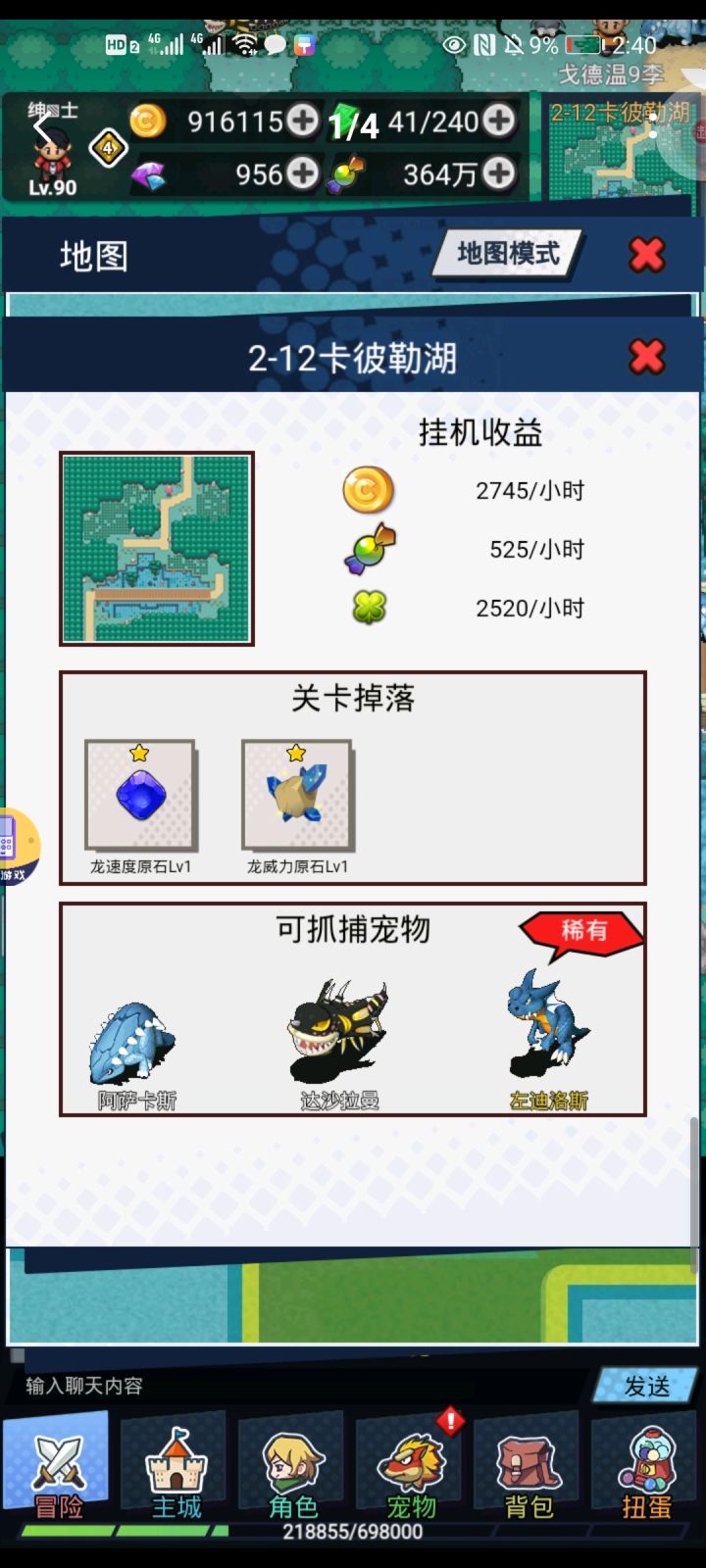706x1568 pixels.
Task: Tap the 龙威力原石Lv1 drop item
Action: point(297,794)
